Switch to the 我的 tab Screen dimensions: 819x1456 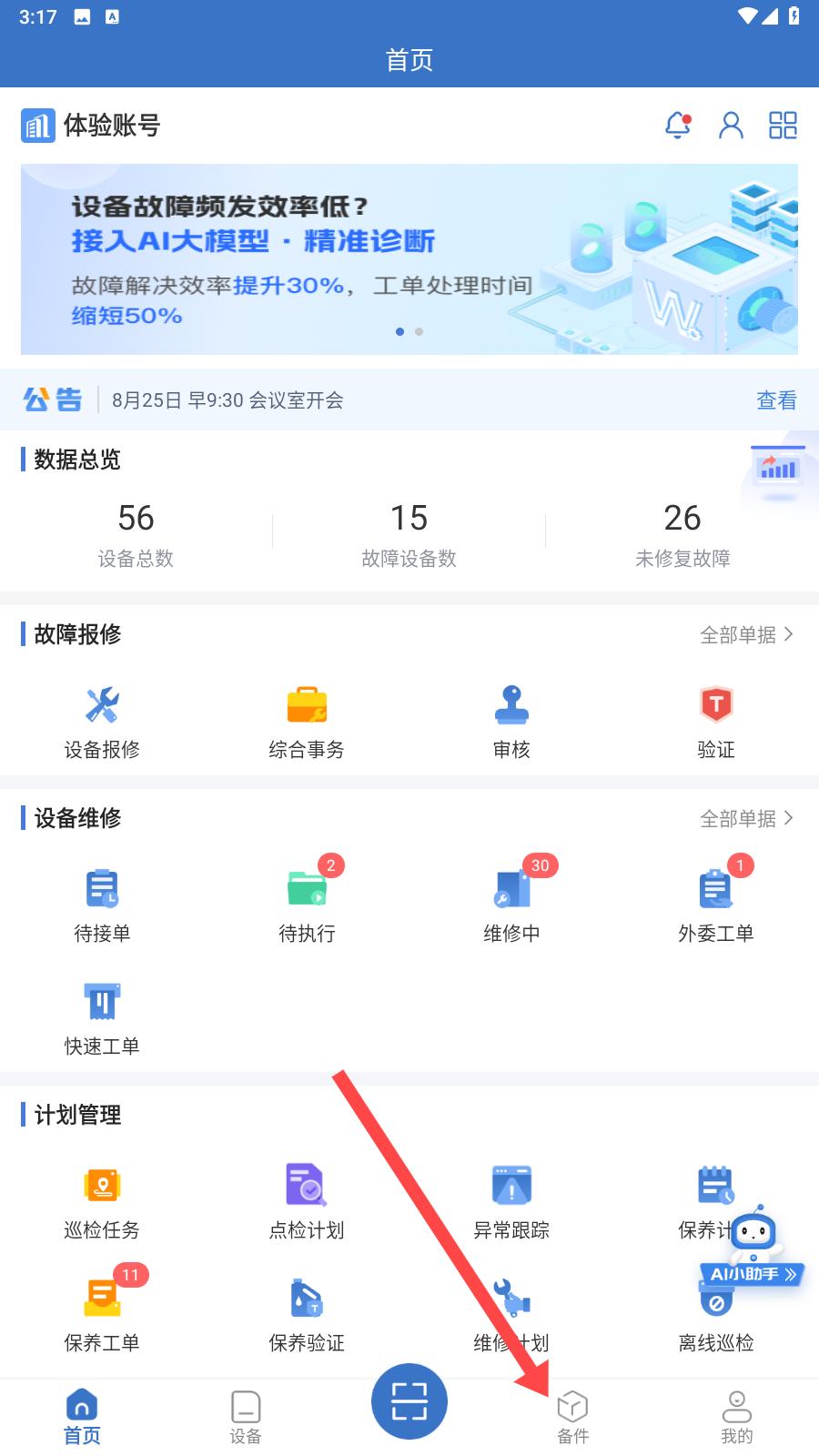click(x=737, y=1416)
